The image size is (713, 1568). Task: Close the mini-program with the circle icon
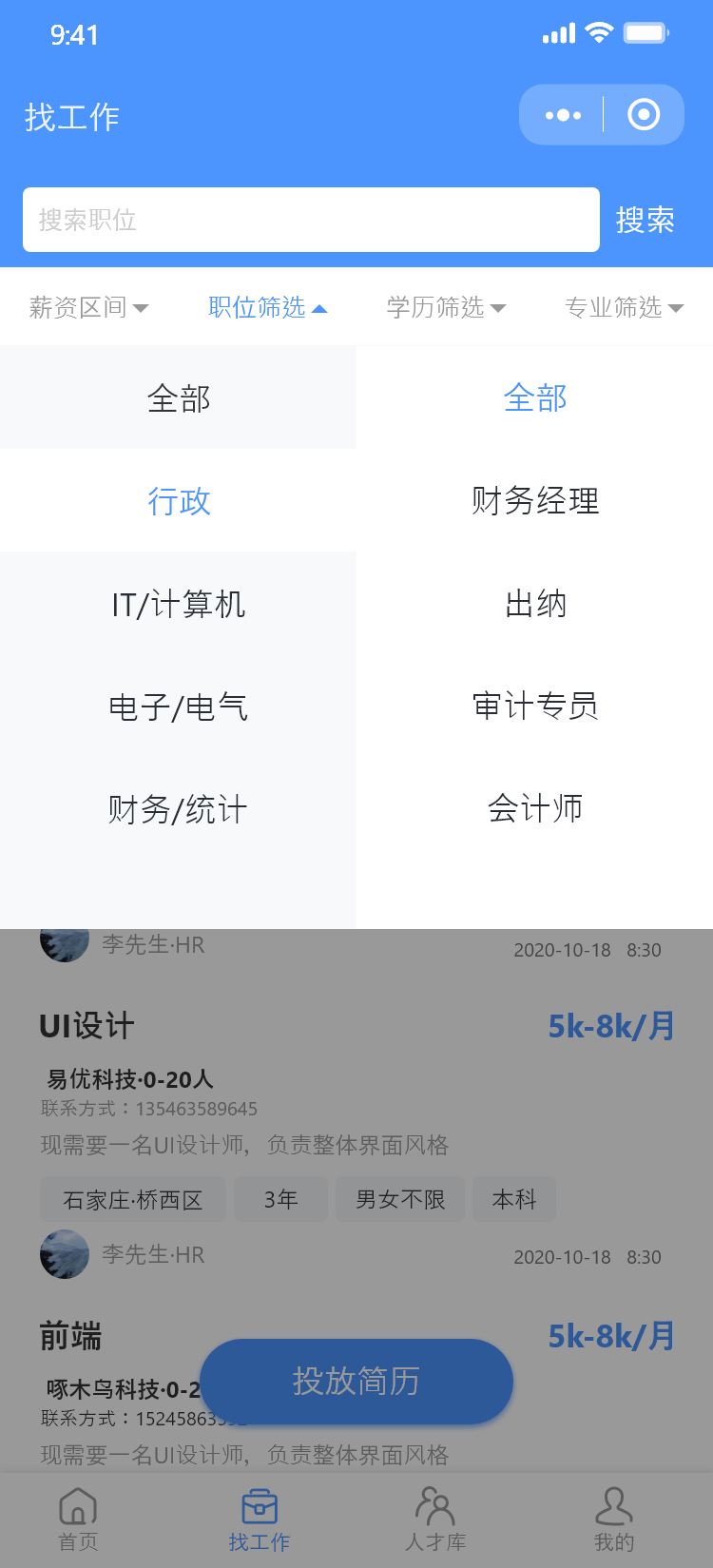(x=644, y=115)
